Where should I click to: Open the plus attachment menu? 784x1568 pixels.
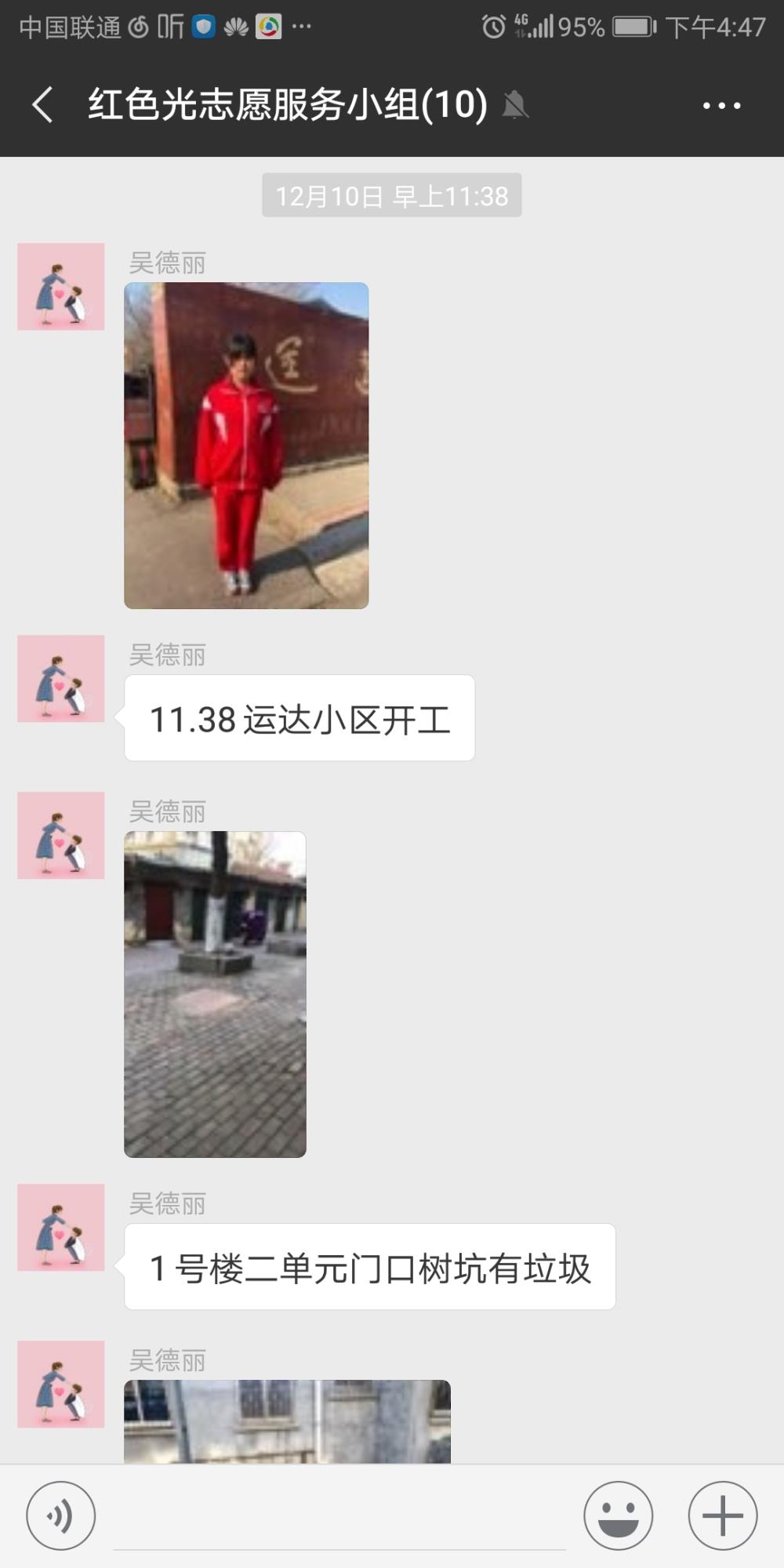722,1515
